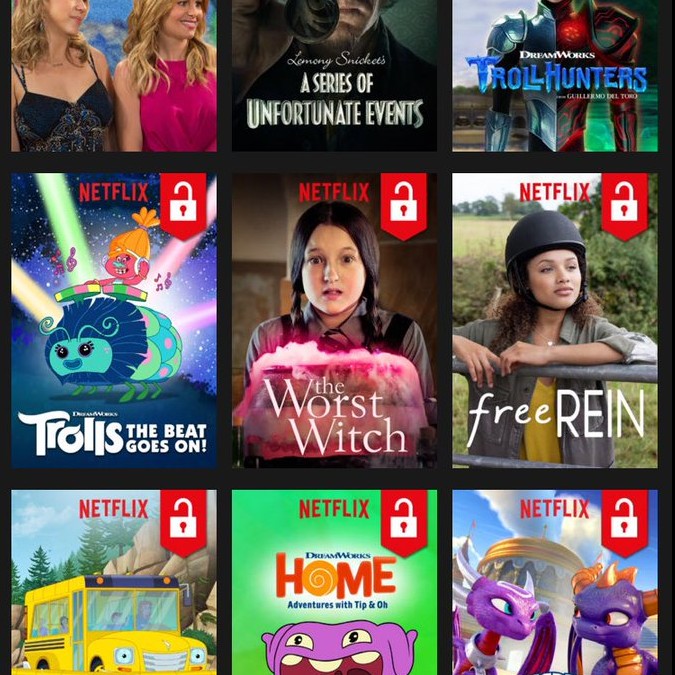Viewport: 675px width, 675px height.
Task: Open The Worst Witch show
Action: pyautogui.click(x=334, y=320)
